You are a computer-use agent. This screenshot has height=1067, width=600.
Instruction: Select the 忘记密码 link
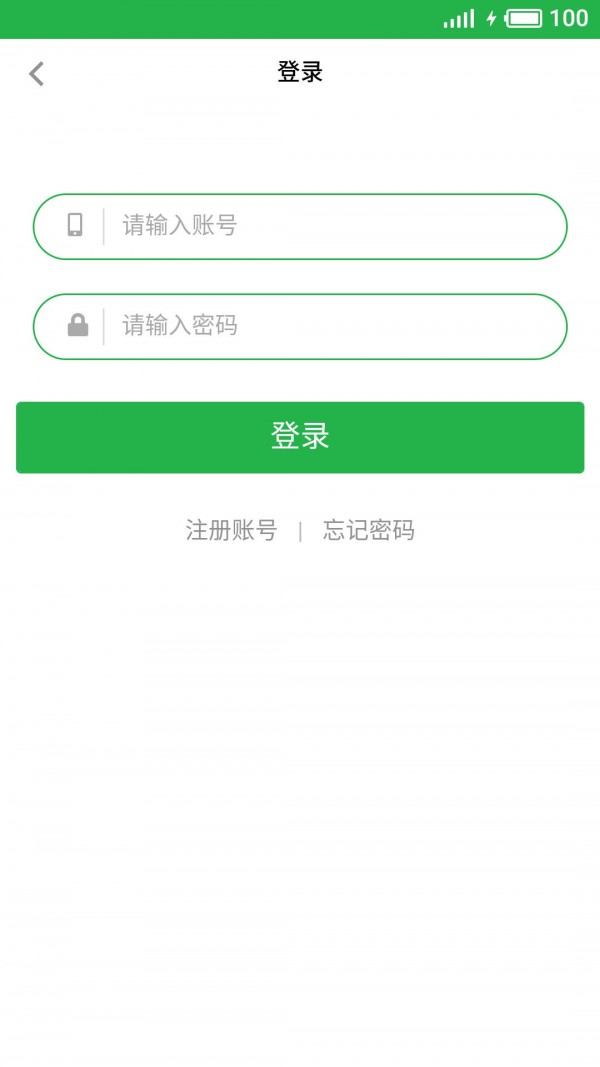[x=368, y=530]
